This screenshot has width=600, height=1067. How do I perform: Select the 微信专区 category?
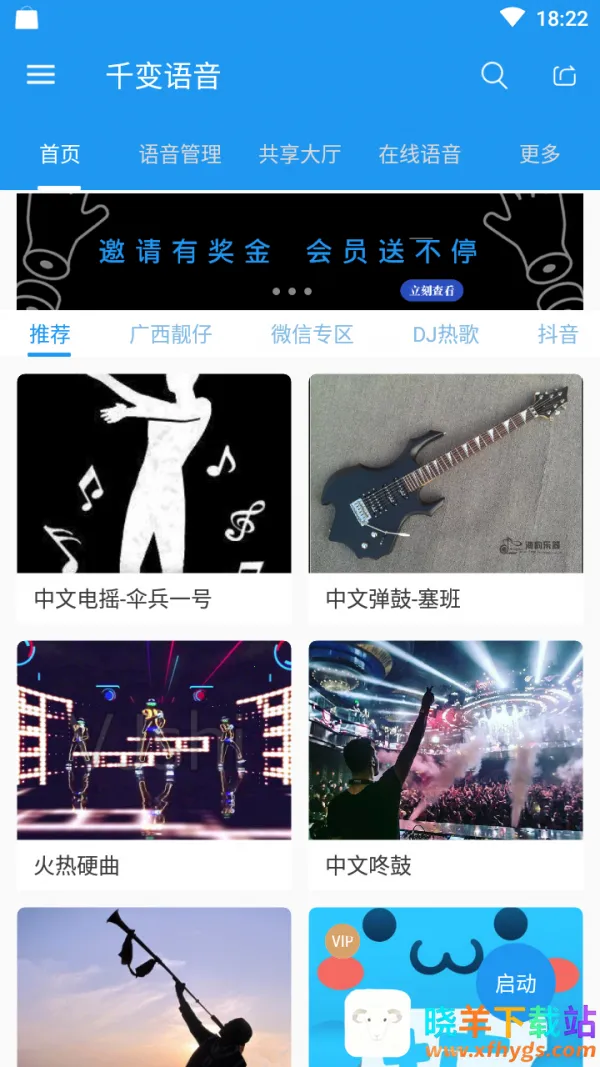point(312,334)
